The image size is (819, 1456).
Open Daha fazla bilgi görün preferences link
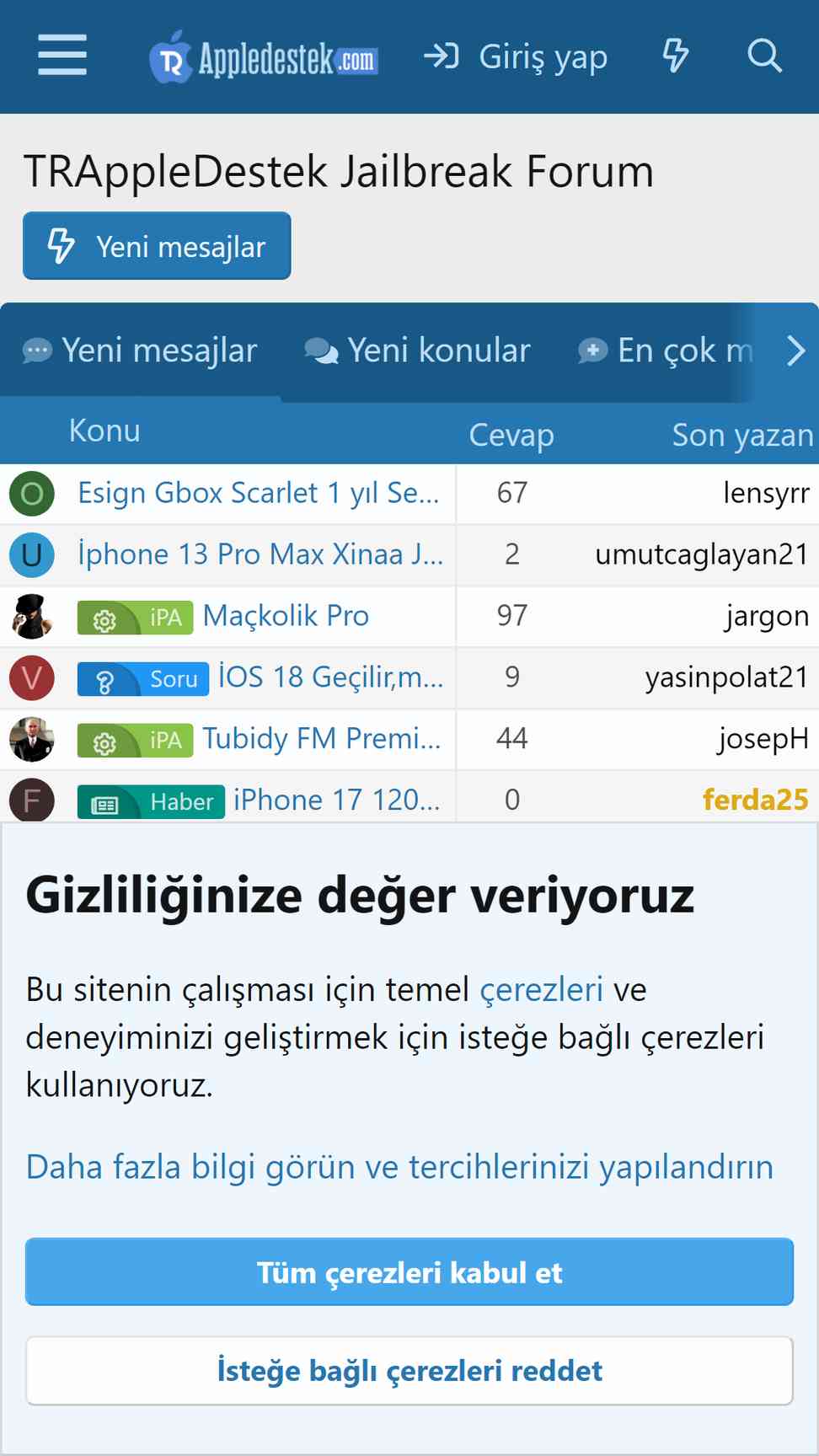tap(399, 1167)
